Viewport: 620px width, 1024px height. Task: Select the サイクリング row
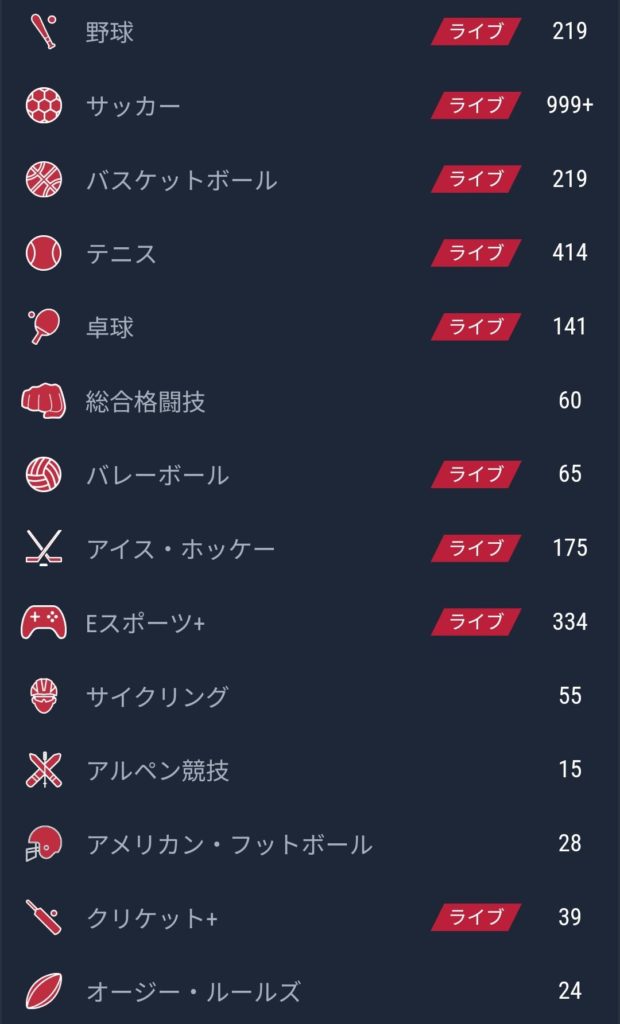click(x=157, y=696)
